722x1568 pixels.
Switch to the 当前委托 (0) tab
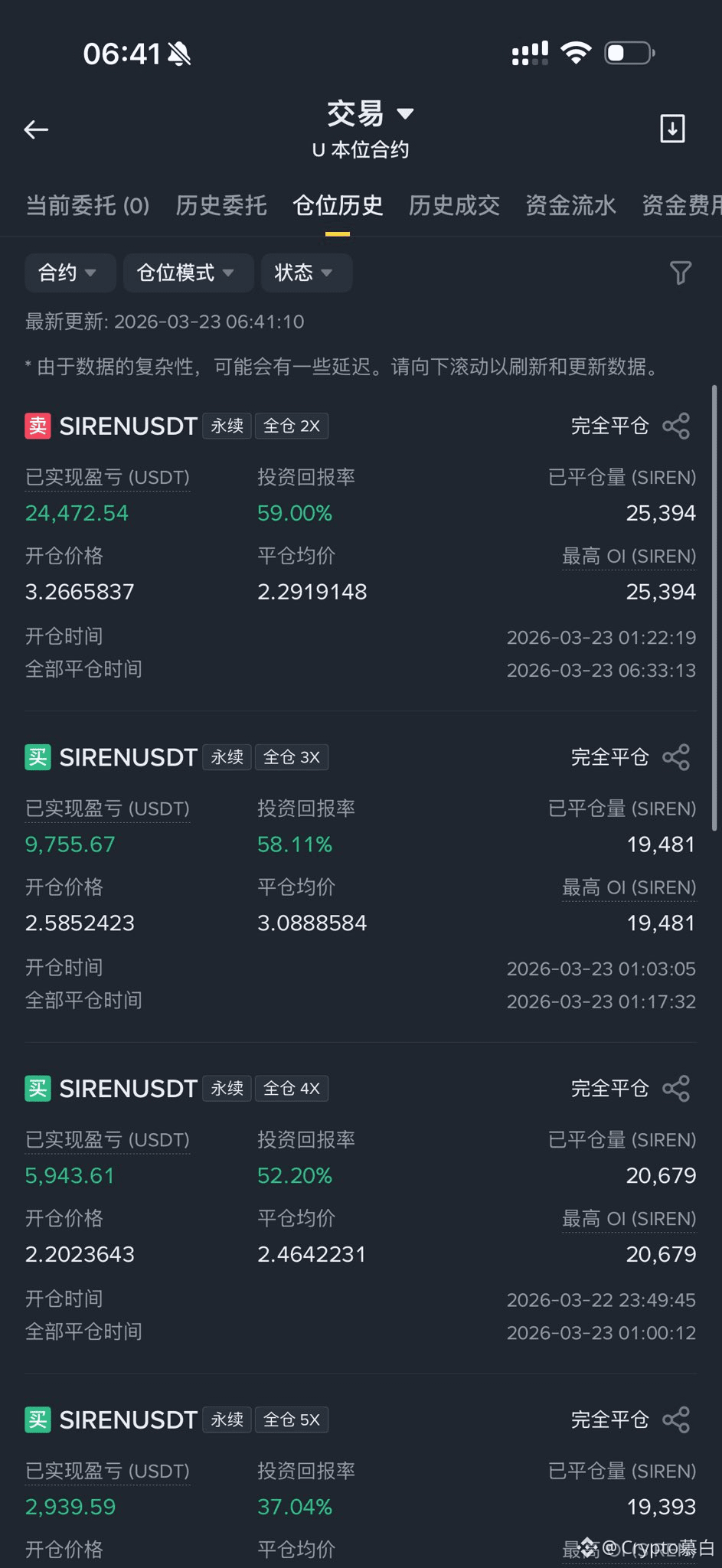click(x=87, y=205)
